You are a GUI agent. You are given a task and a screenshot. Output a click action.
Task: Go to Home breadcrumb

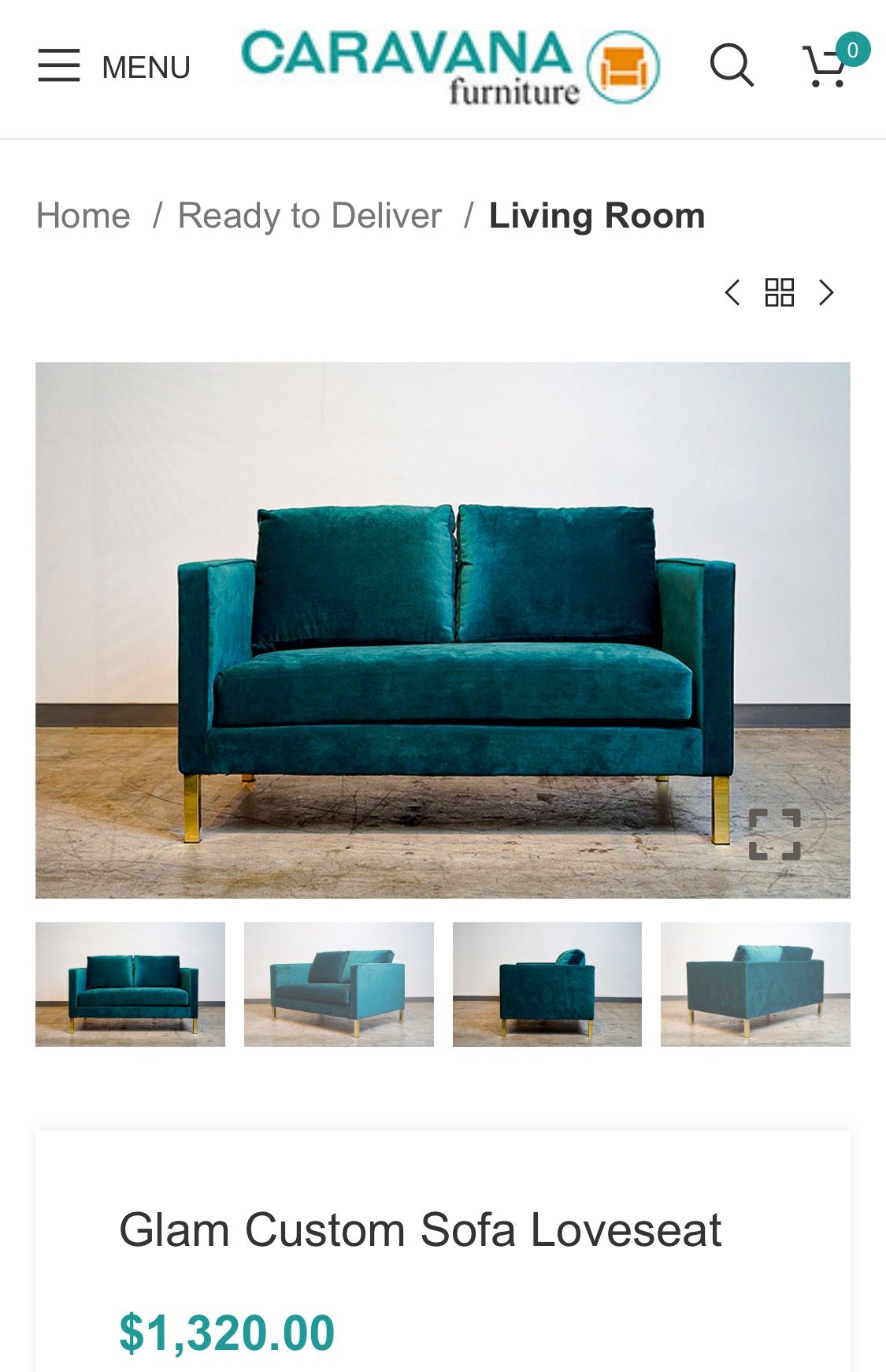pyautogui.click(x=83, y=216)
